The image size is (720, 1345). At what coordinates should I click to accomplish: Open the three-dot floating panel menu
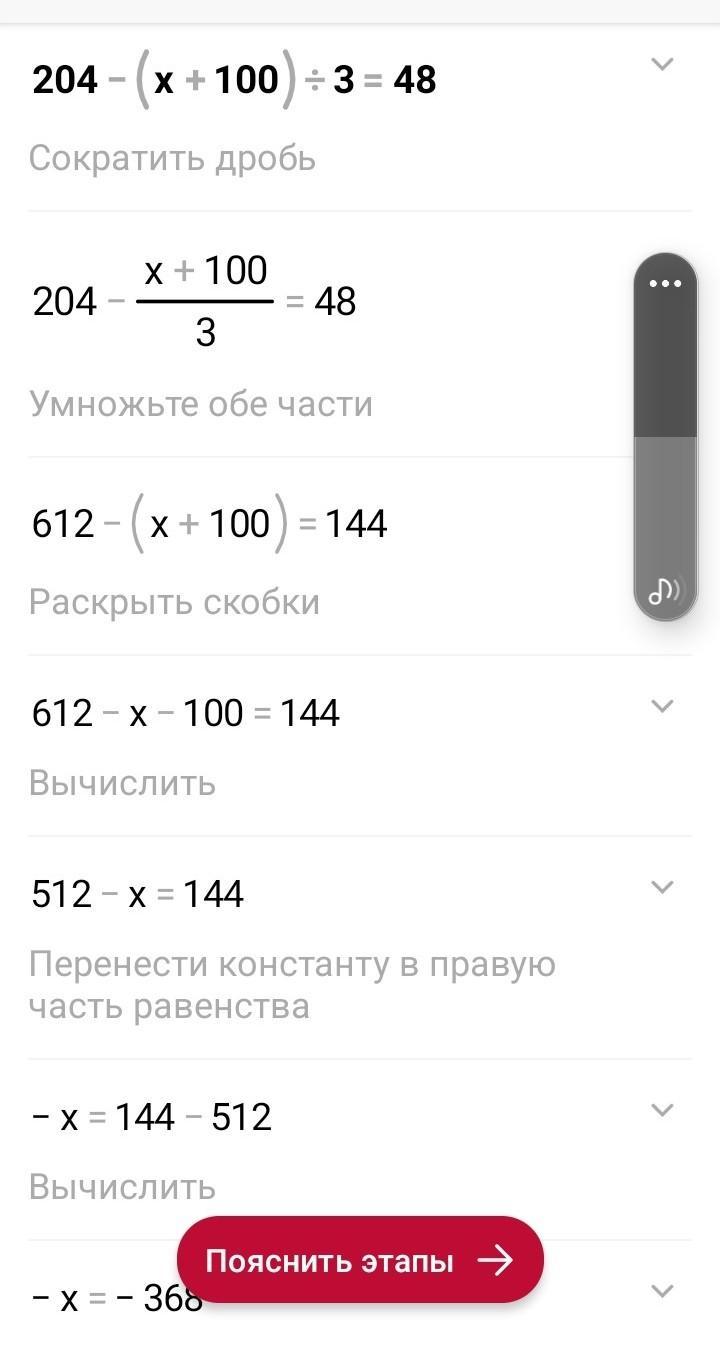tap(665, 283)
